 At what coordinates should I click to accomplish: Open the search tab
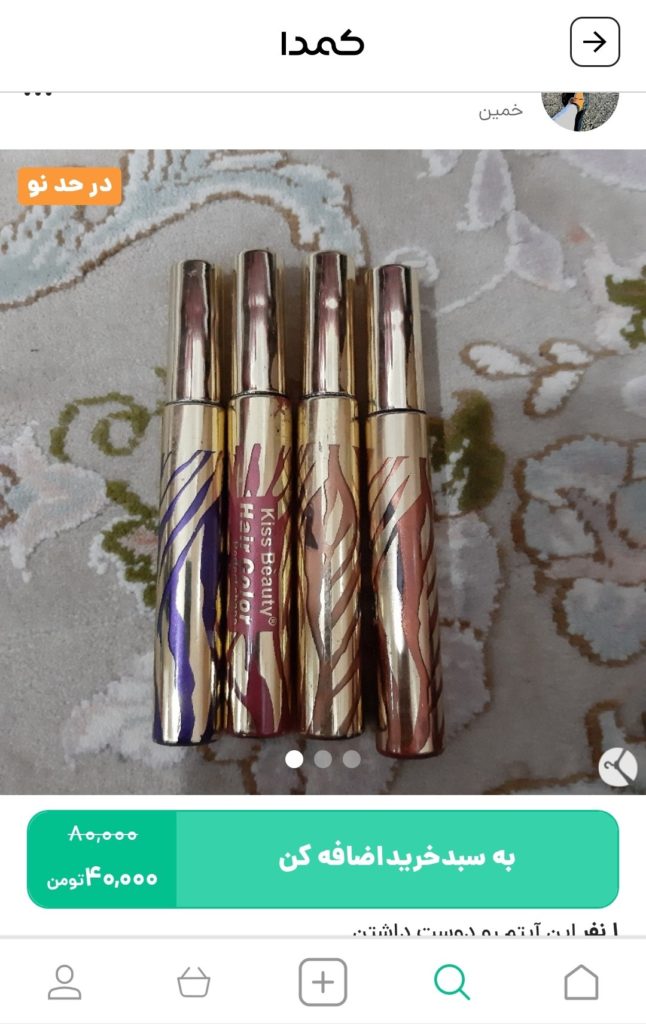point(452,982)
